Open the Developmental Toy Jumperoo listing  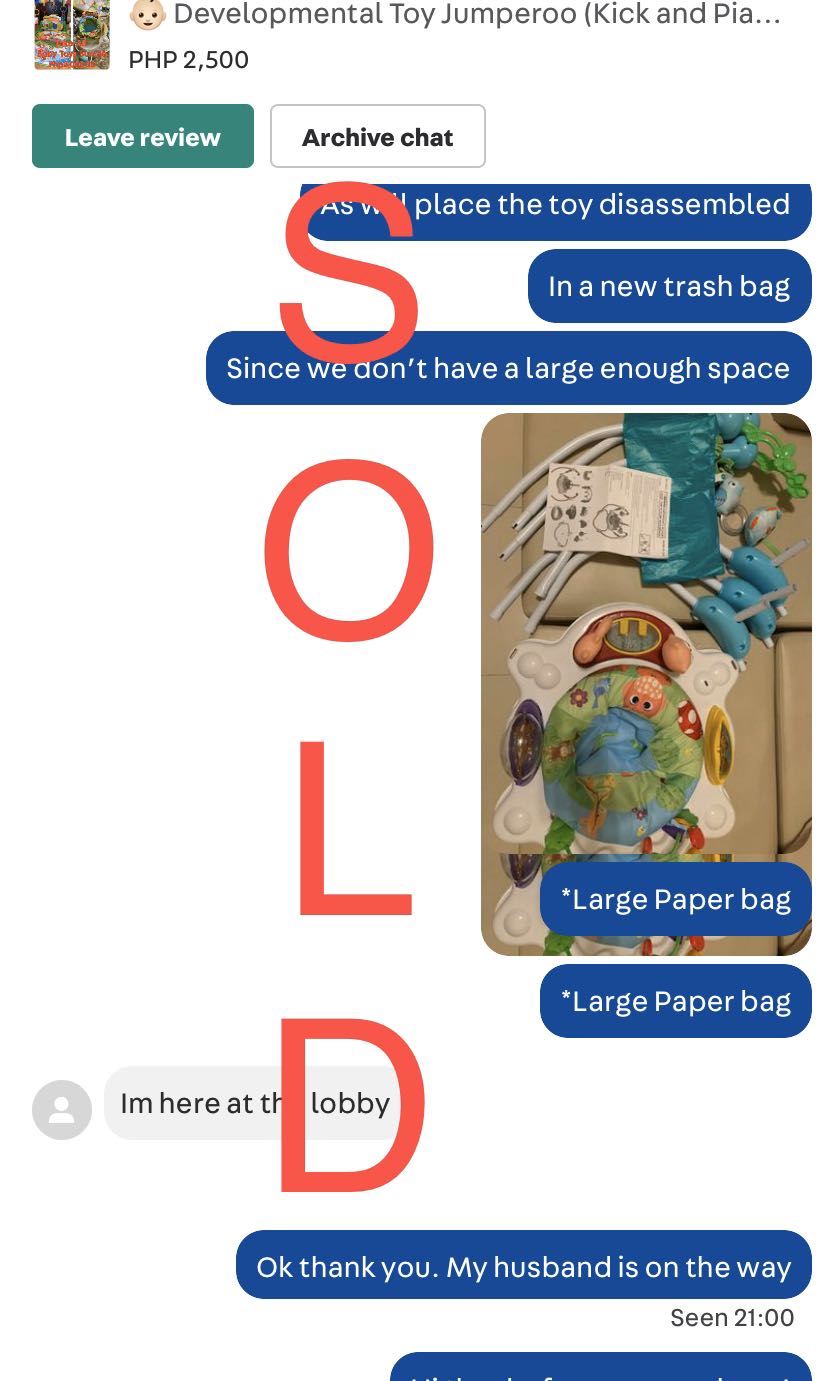click(x=454, y=15)
